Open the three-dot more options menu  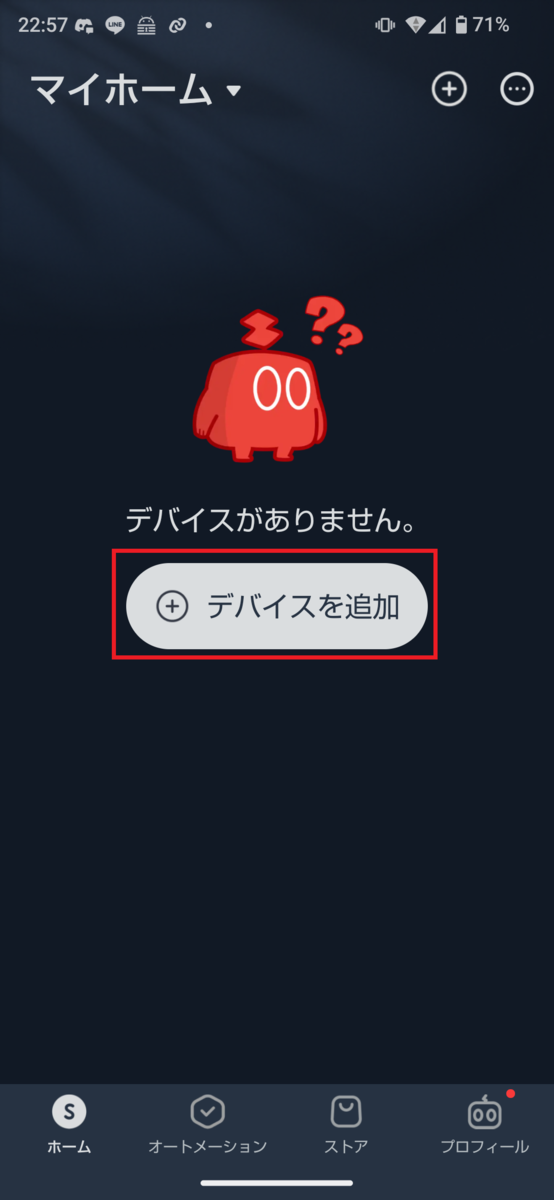(x=517, y=90)
